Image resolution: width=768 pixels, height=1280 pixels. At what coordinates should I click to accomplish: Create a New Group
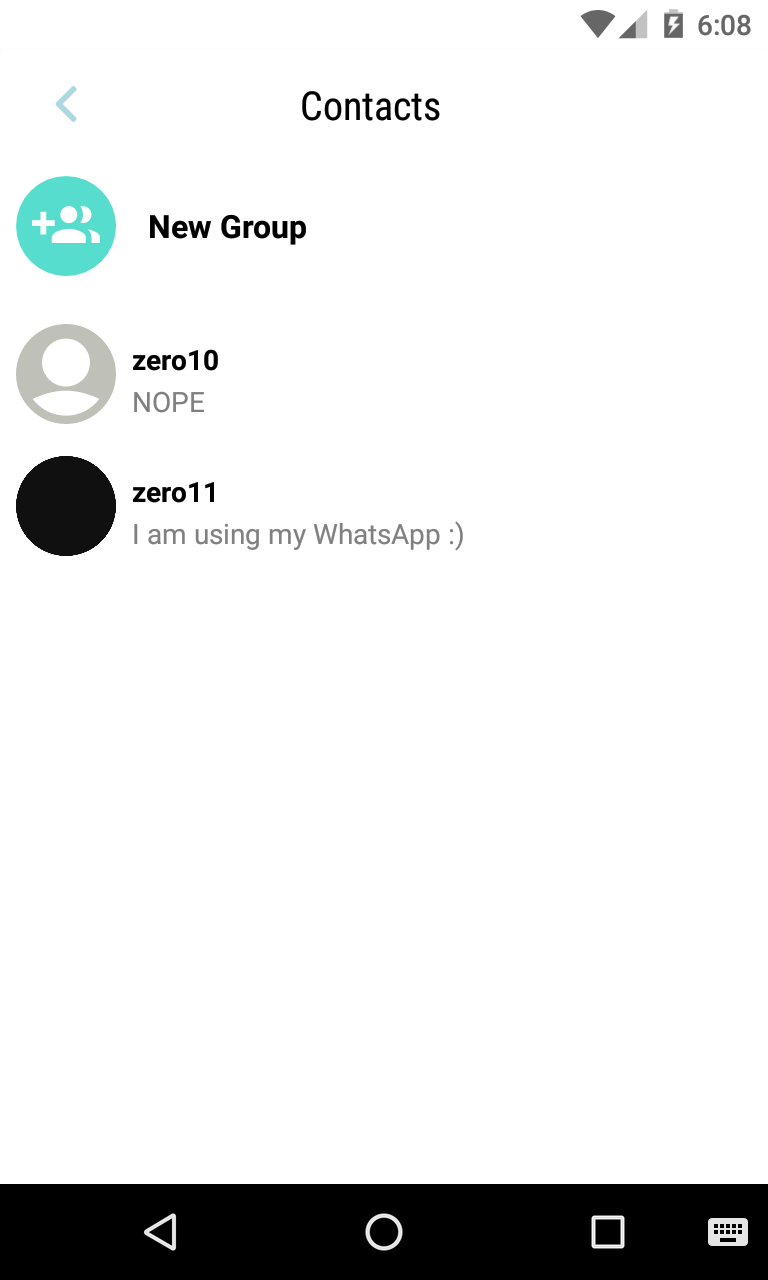coord(226,227)
